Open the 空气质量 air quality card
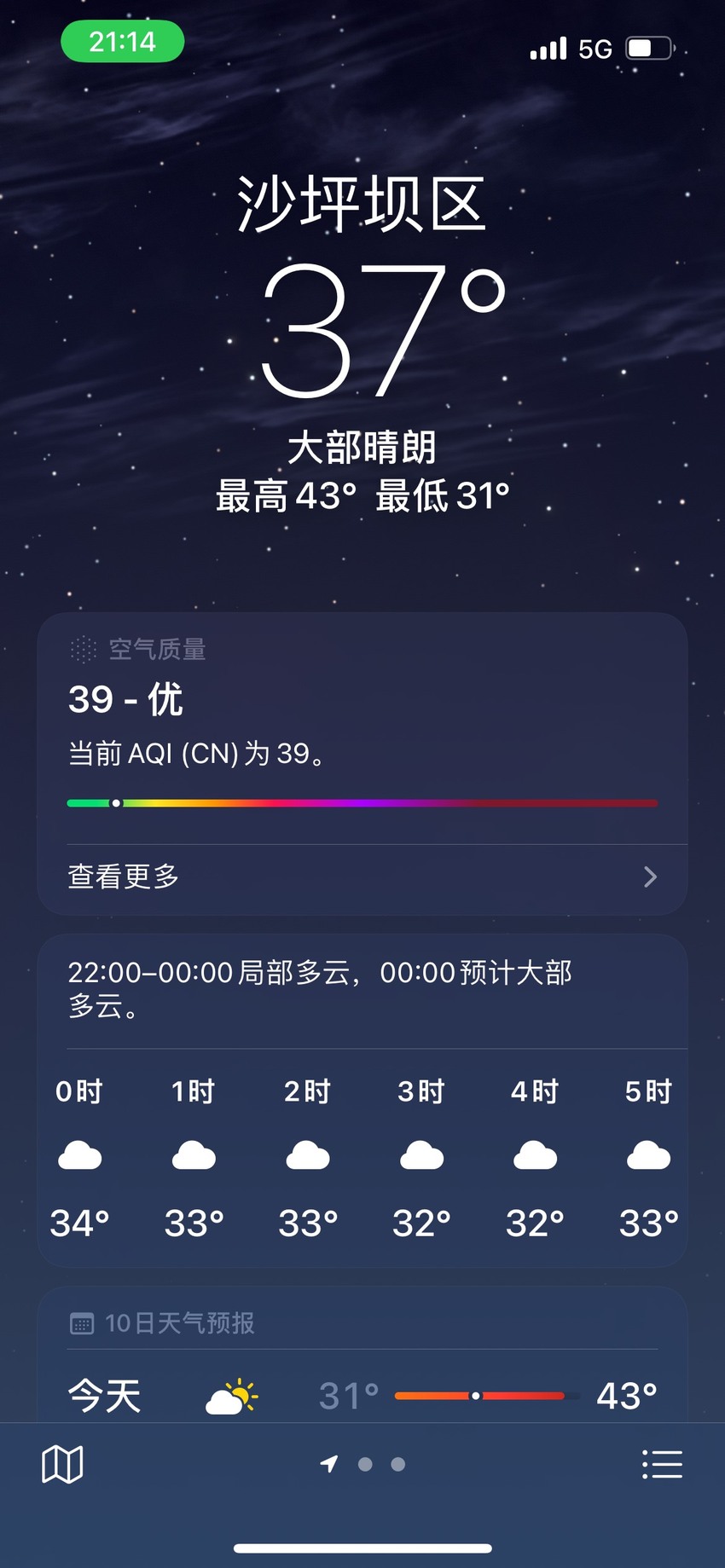The image size is (725, 1568). (x=362, y=764)
